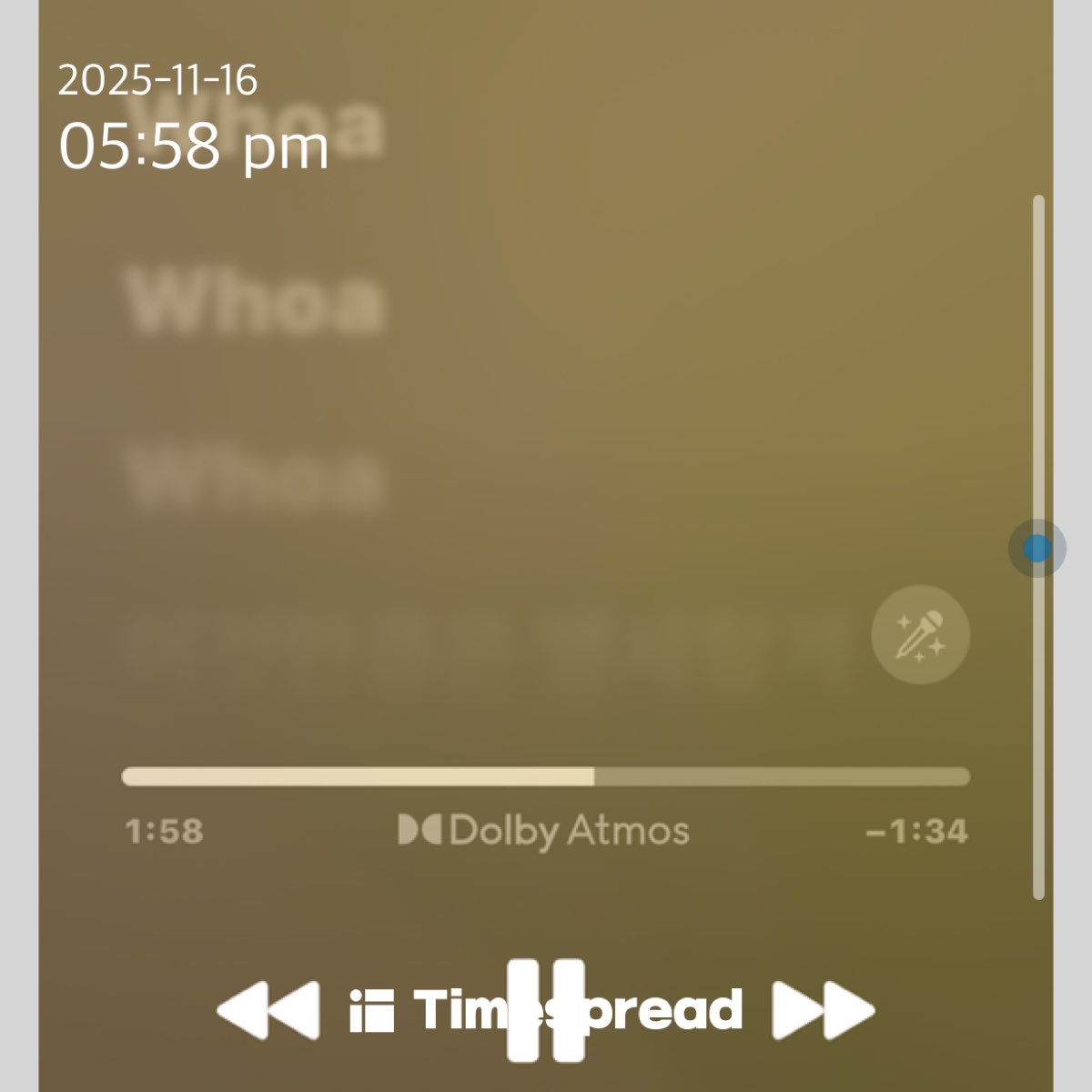The image size is (1092, 1092).
Task: Tap the vertical slider with the blue handle
Action: pos(1036,549)
